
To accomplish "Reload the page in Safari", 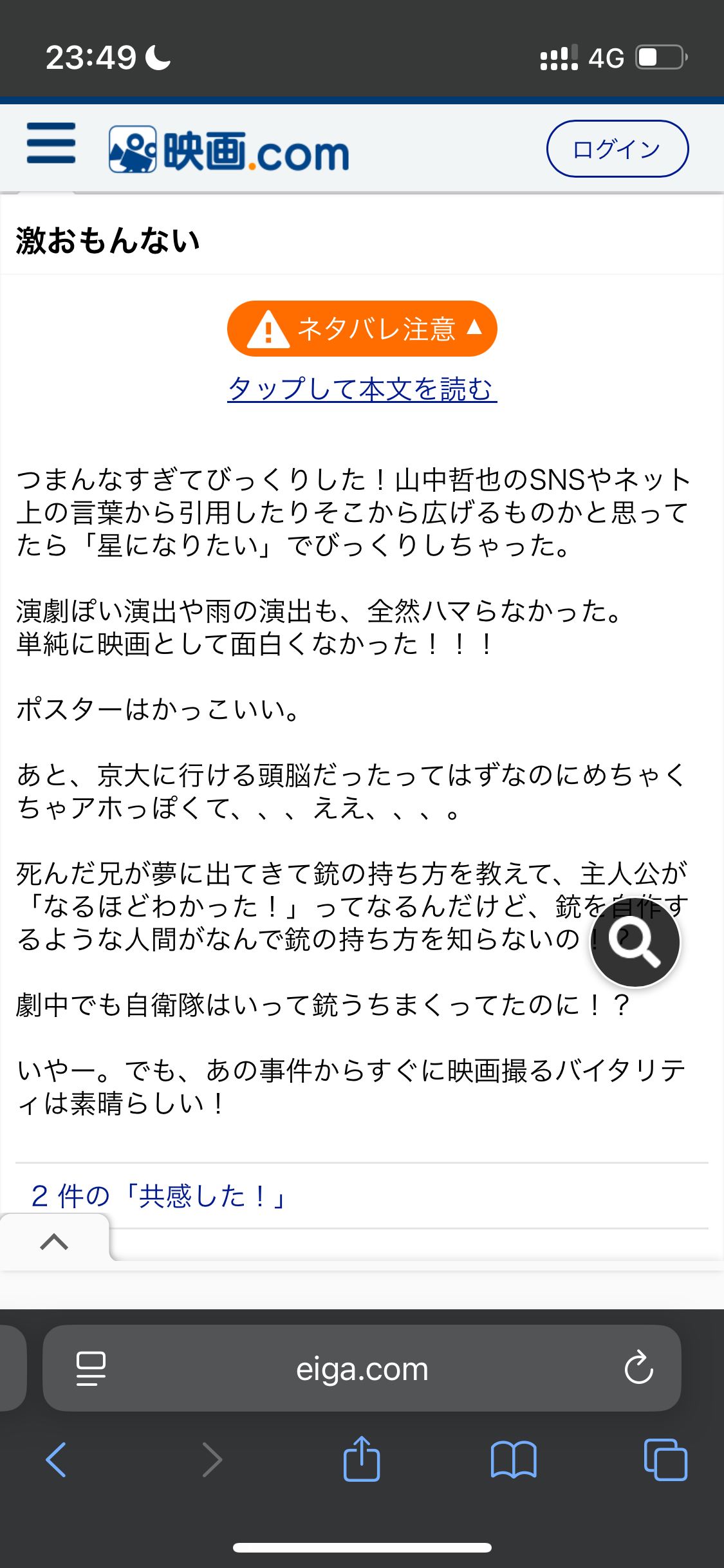I will 638,1368.
